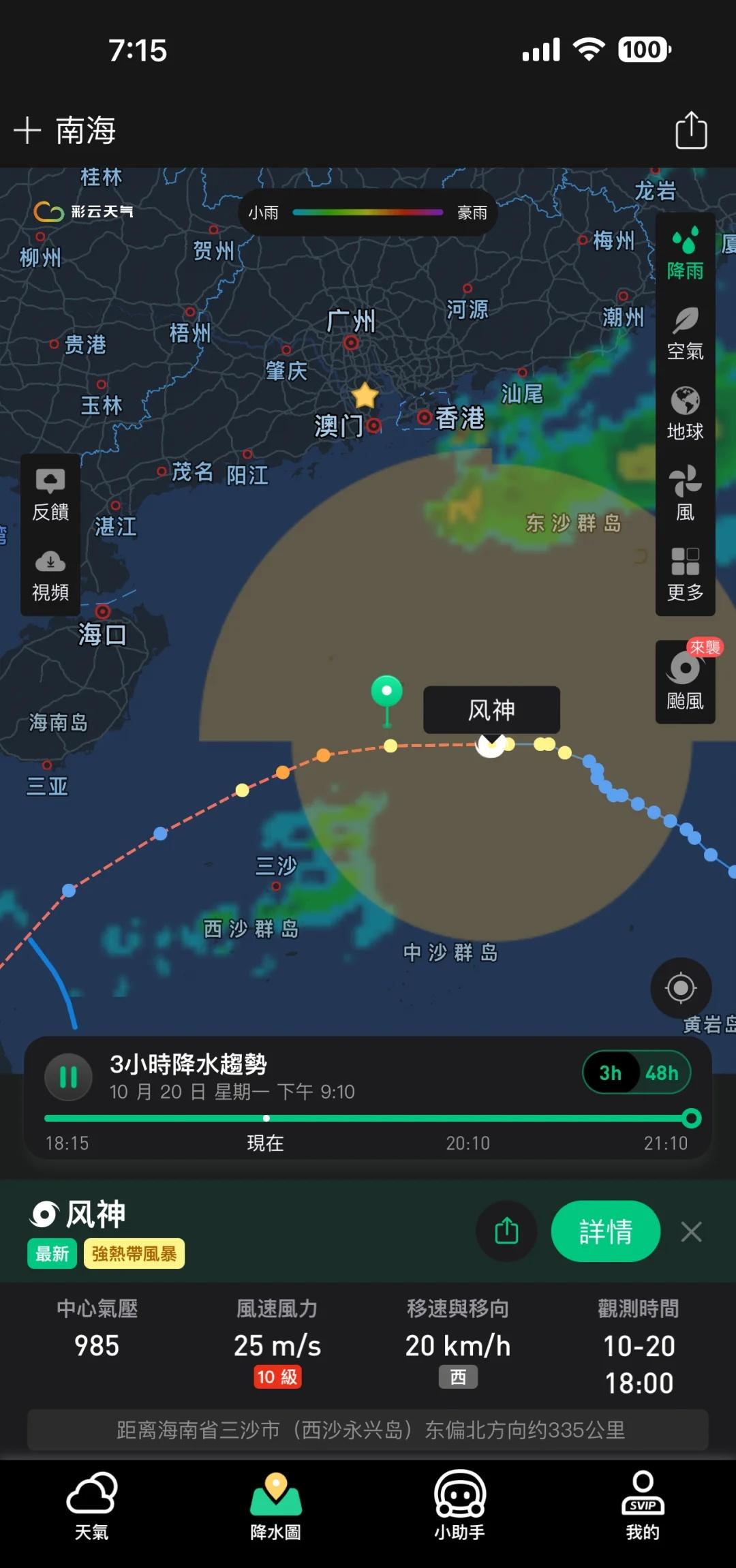Open the 小助手 assistant tab

[459, 1507]
